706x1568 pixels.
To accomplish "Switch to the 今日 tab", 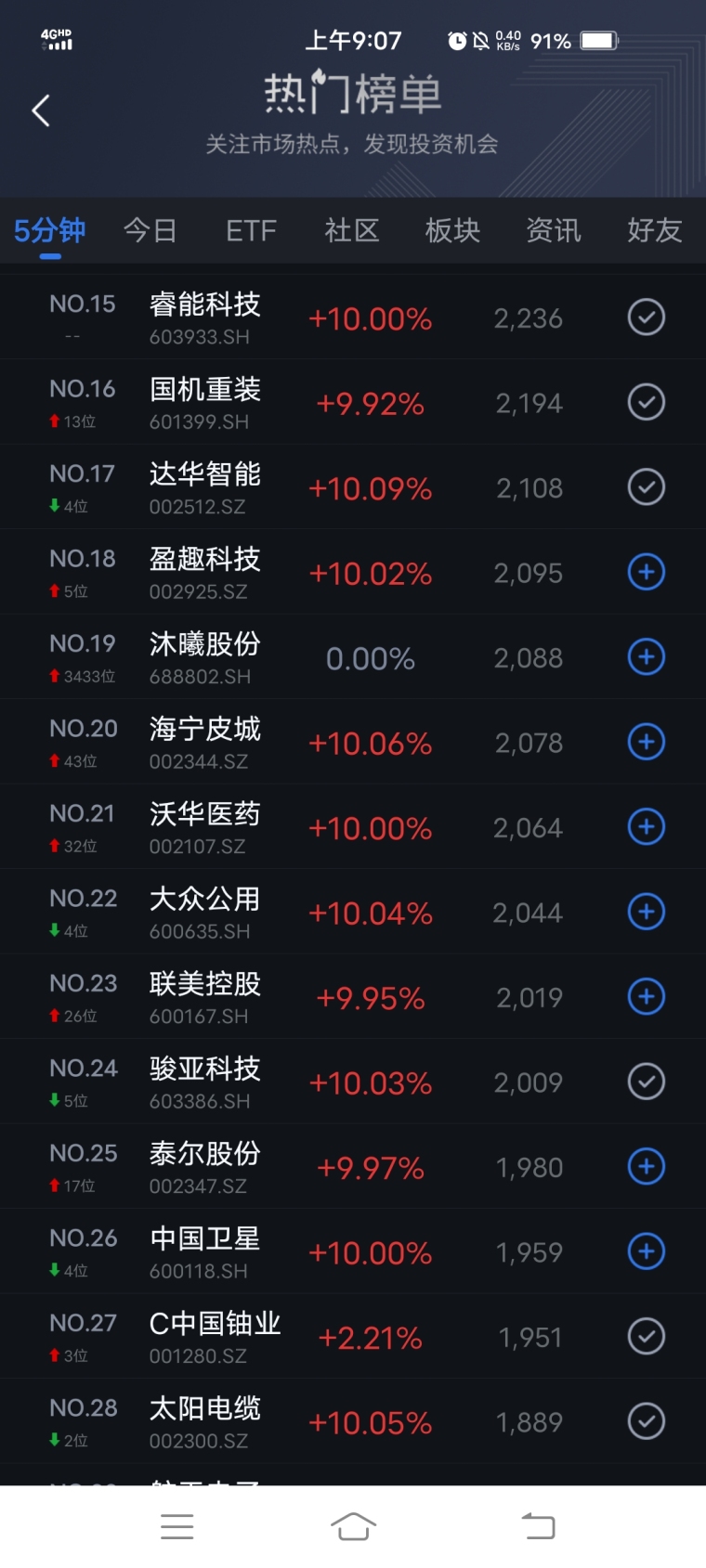I will 150,230.
